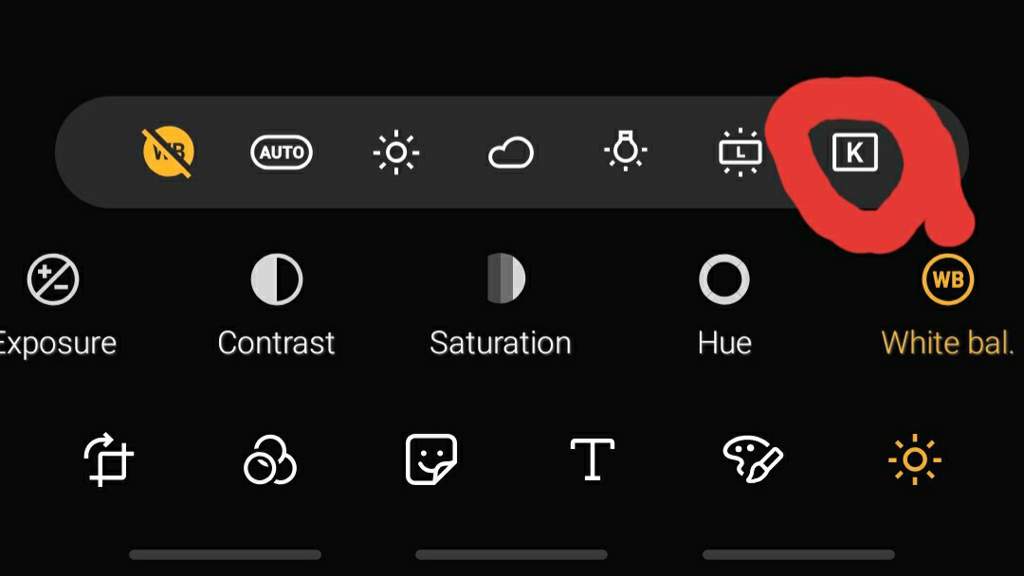Select the fluorescent light white balance
1024x576 pixels.
coord(740,153)
